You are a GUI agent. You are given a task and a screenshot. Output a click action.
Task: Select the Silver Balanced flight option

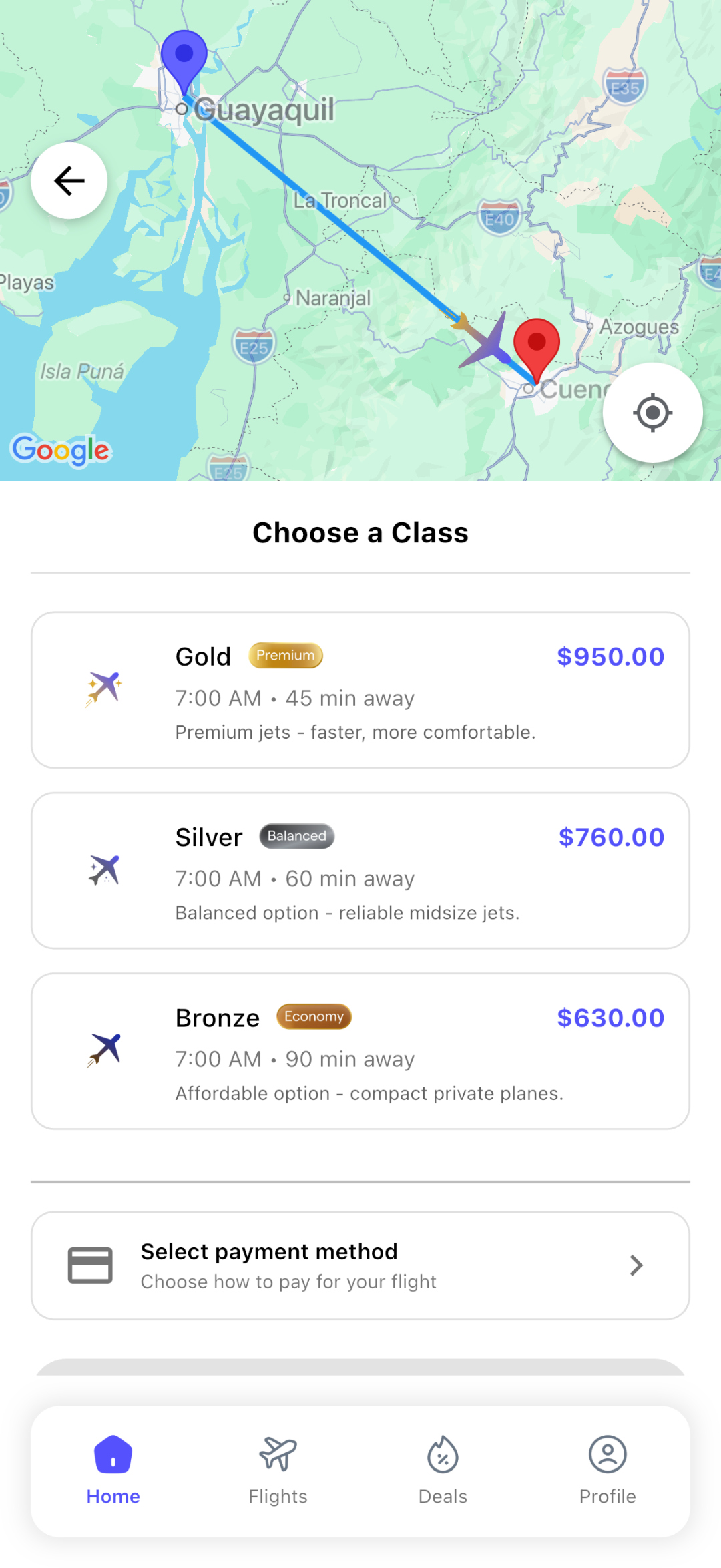[x=360, y=869]
